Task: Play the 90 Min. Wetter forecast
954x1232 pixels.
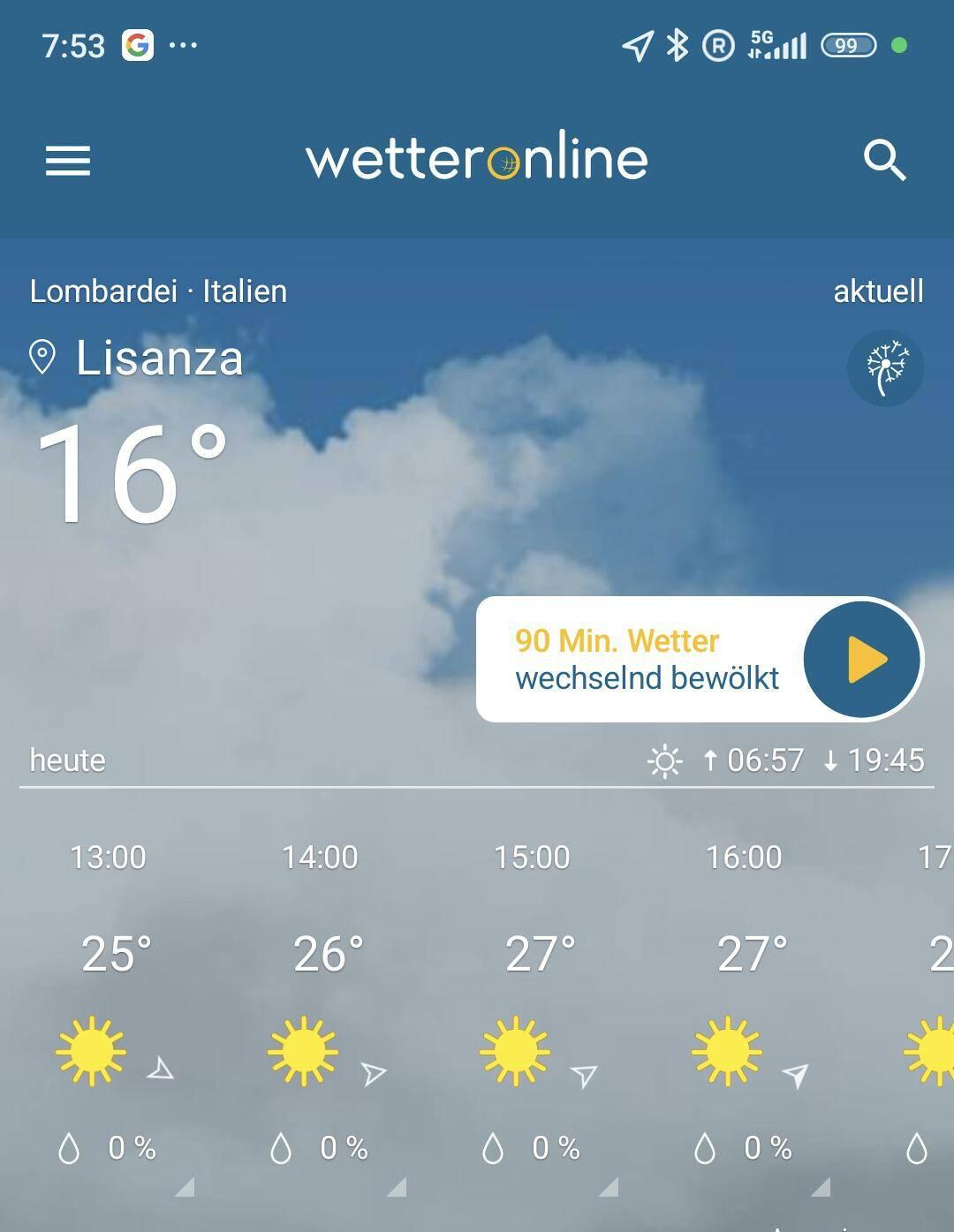Action: coord(863,659)
